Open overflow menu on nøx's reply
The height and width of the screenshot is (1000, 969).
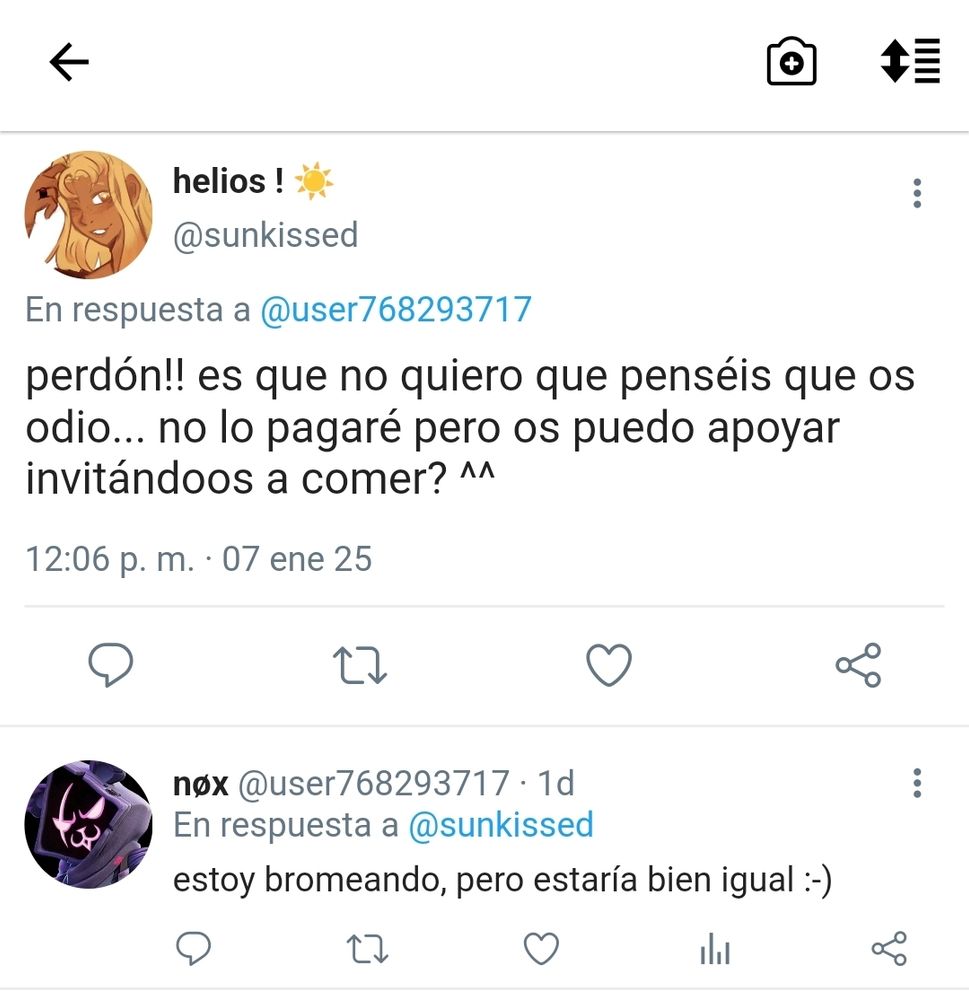pyautogui.click(x=916, y=783)
